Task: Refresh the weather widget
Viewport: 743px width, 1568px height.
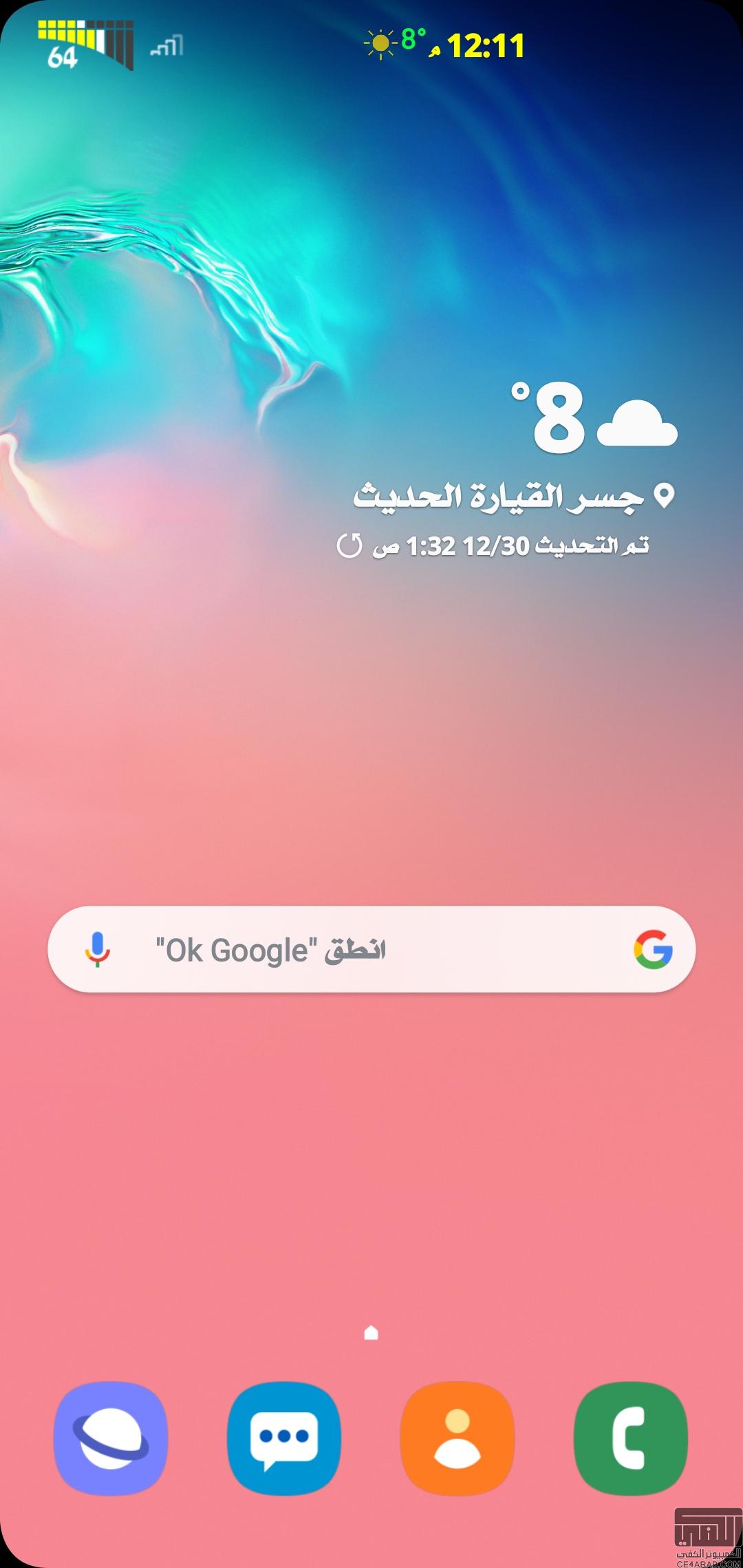Action: point(349,546)
